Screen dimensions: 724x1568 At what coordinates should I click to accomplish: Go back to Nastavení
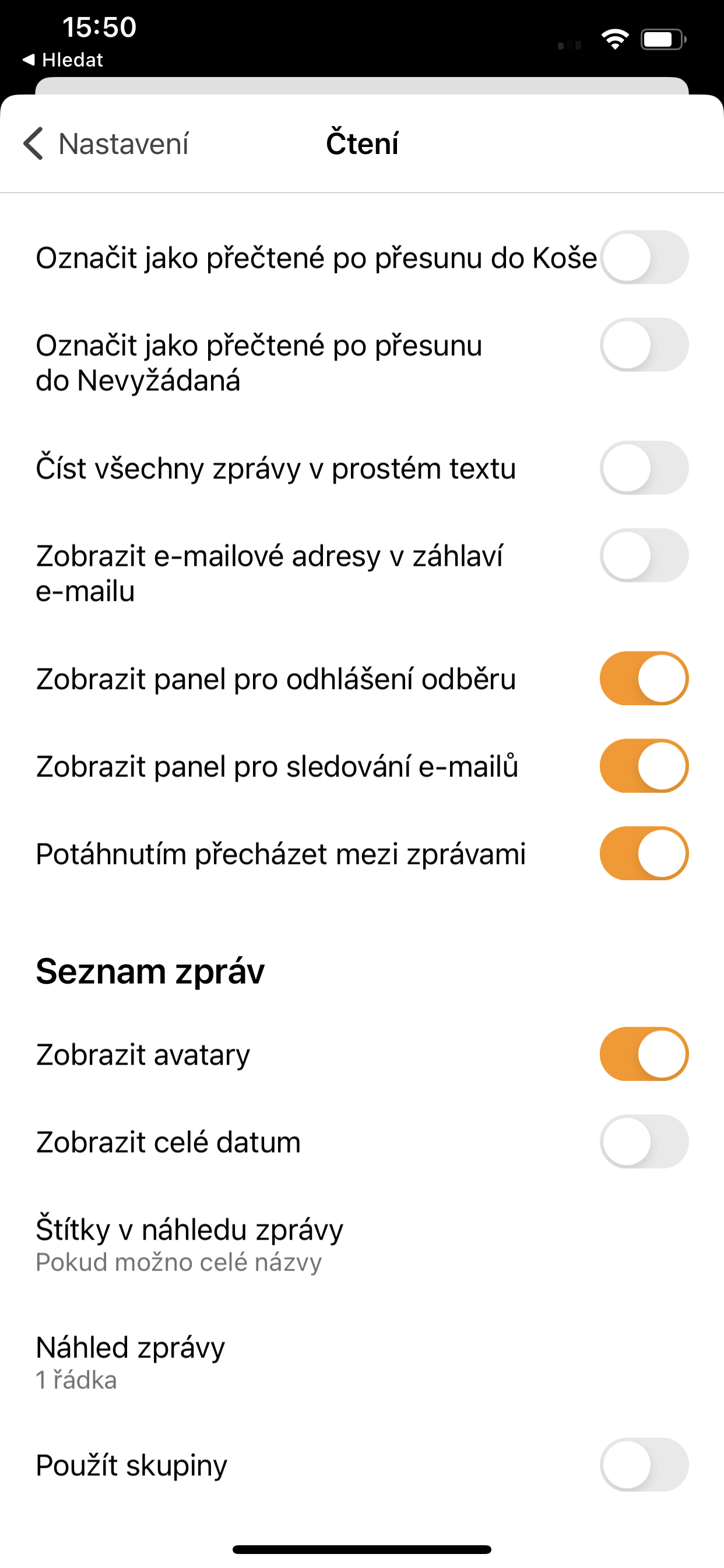(106, 143)
